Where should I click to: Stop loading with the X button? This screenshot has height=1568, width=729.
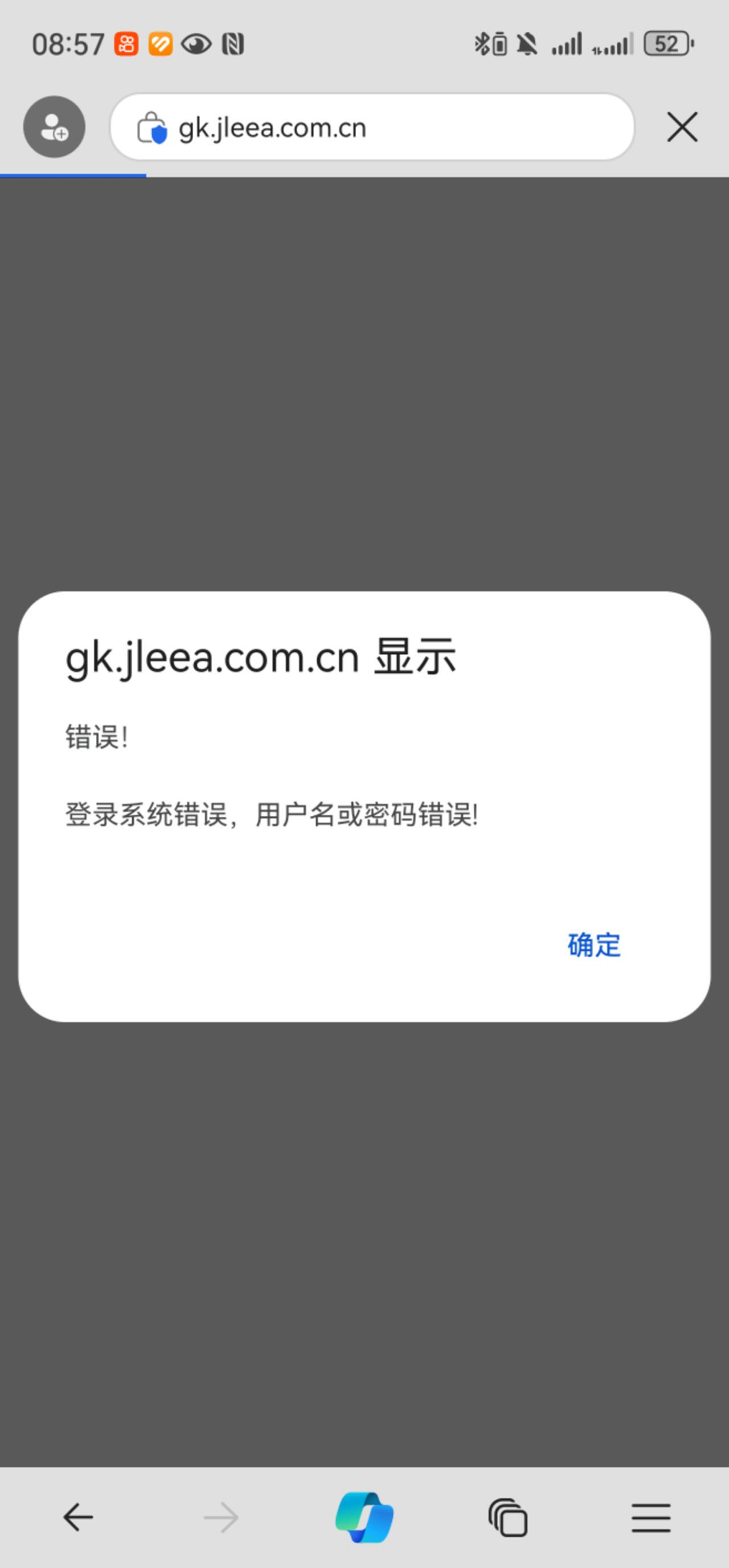(682, 127)
